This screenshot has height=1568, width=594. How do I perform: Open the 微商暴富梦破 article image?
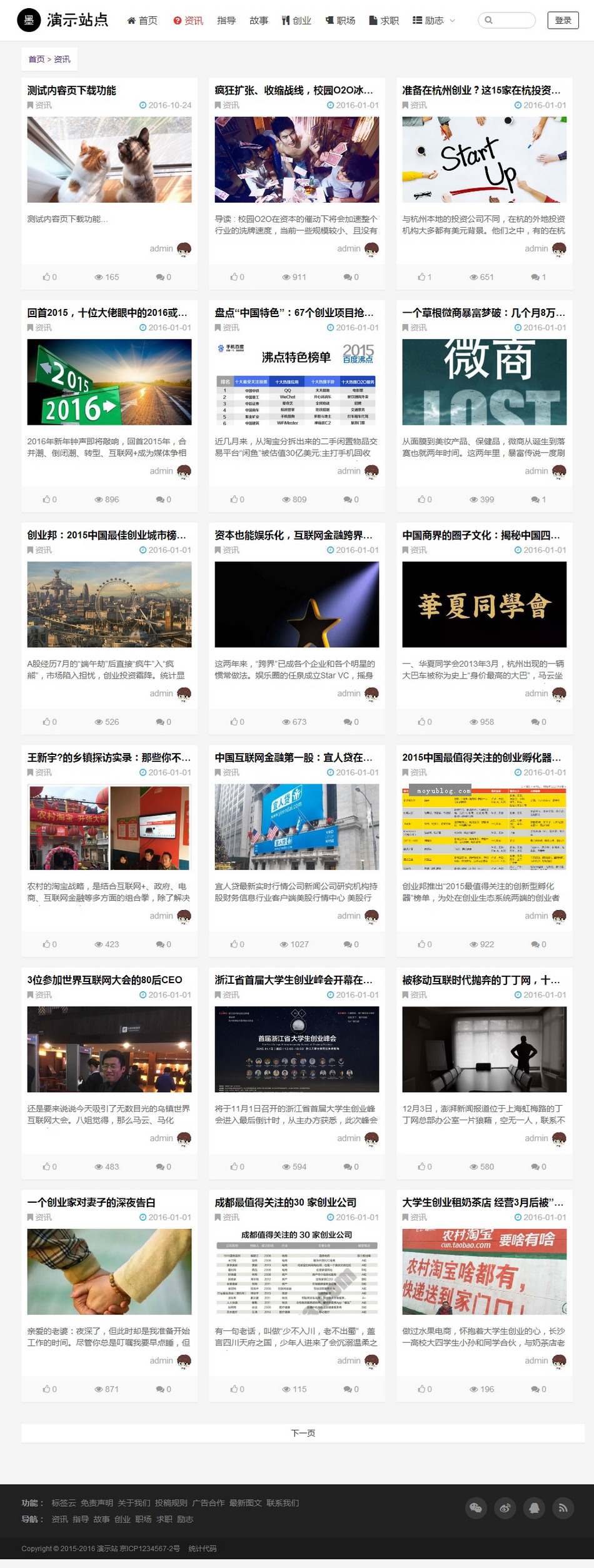pos(484,382)
